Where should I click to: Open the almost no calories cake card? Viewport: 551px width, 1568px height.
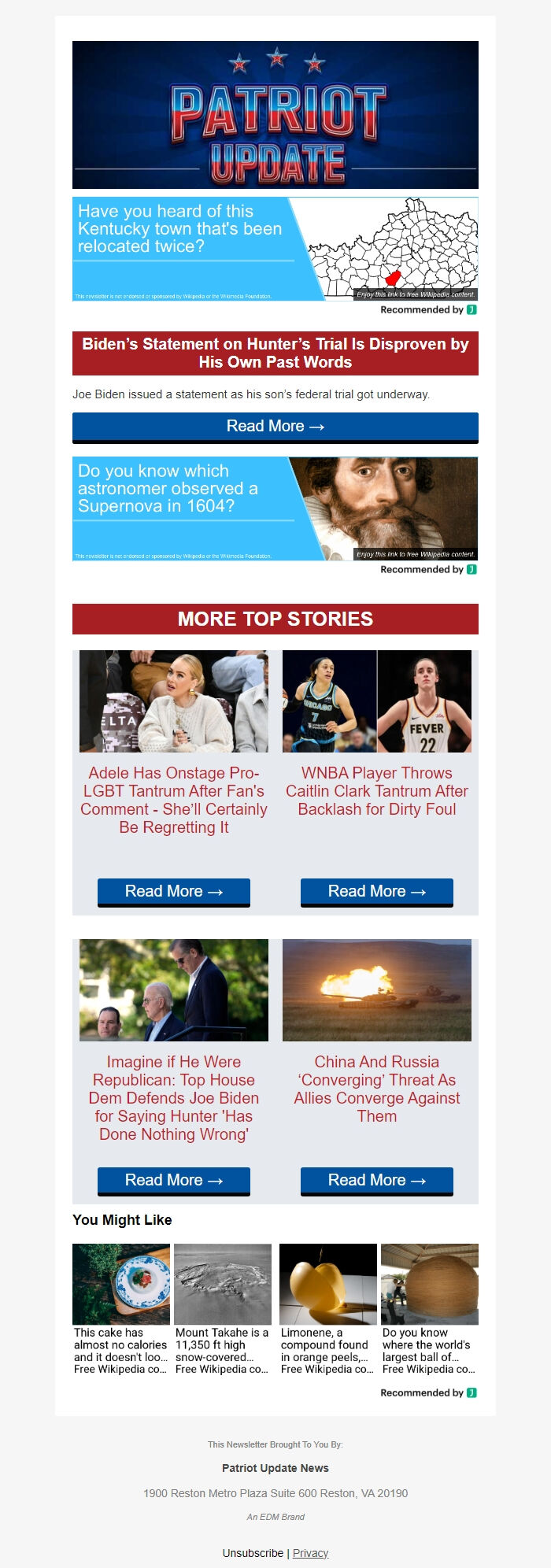121,1309
